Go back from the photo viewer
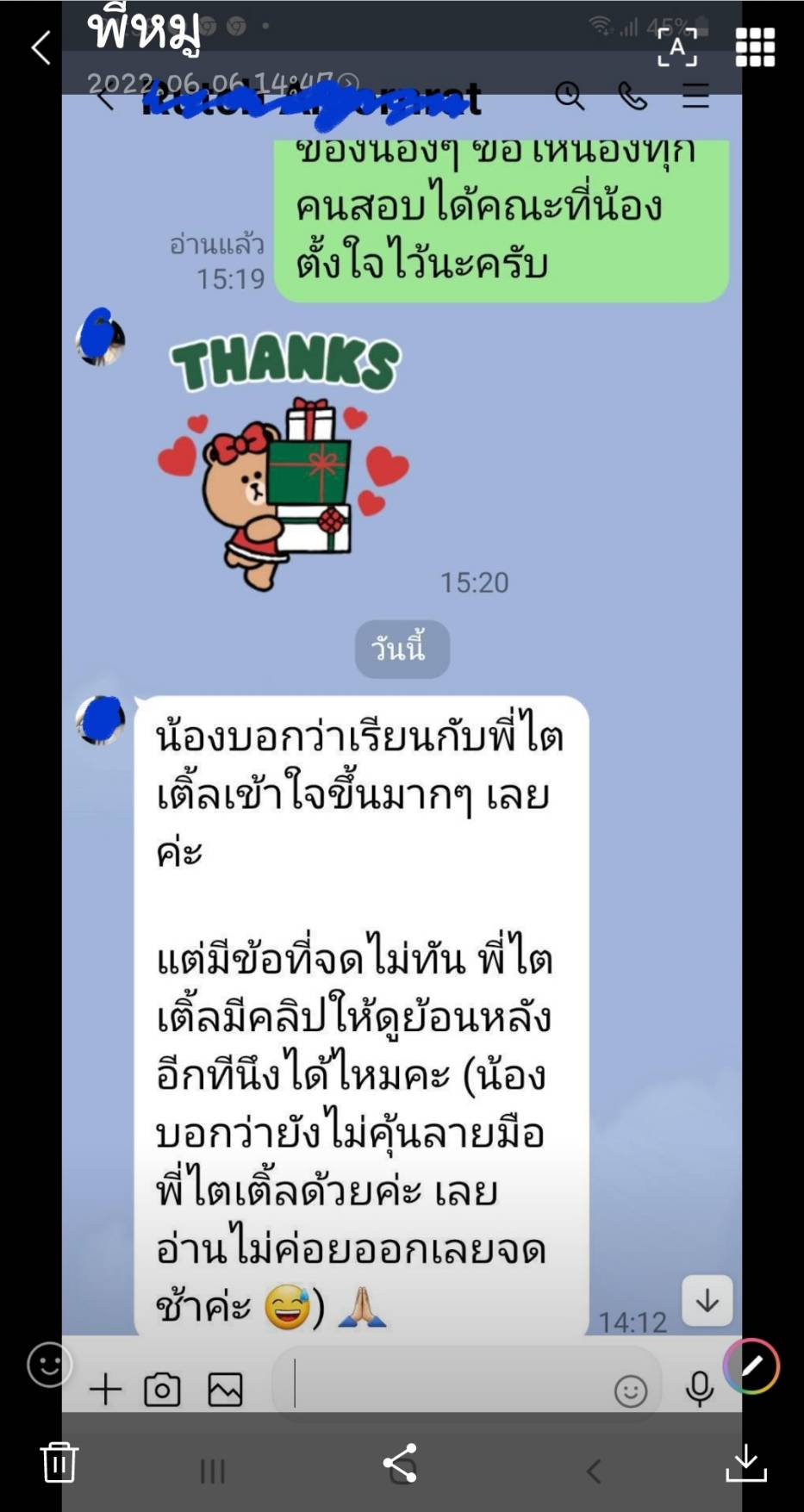804x1512 pixels. tap(41, 48)
